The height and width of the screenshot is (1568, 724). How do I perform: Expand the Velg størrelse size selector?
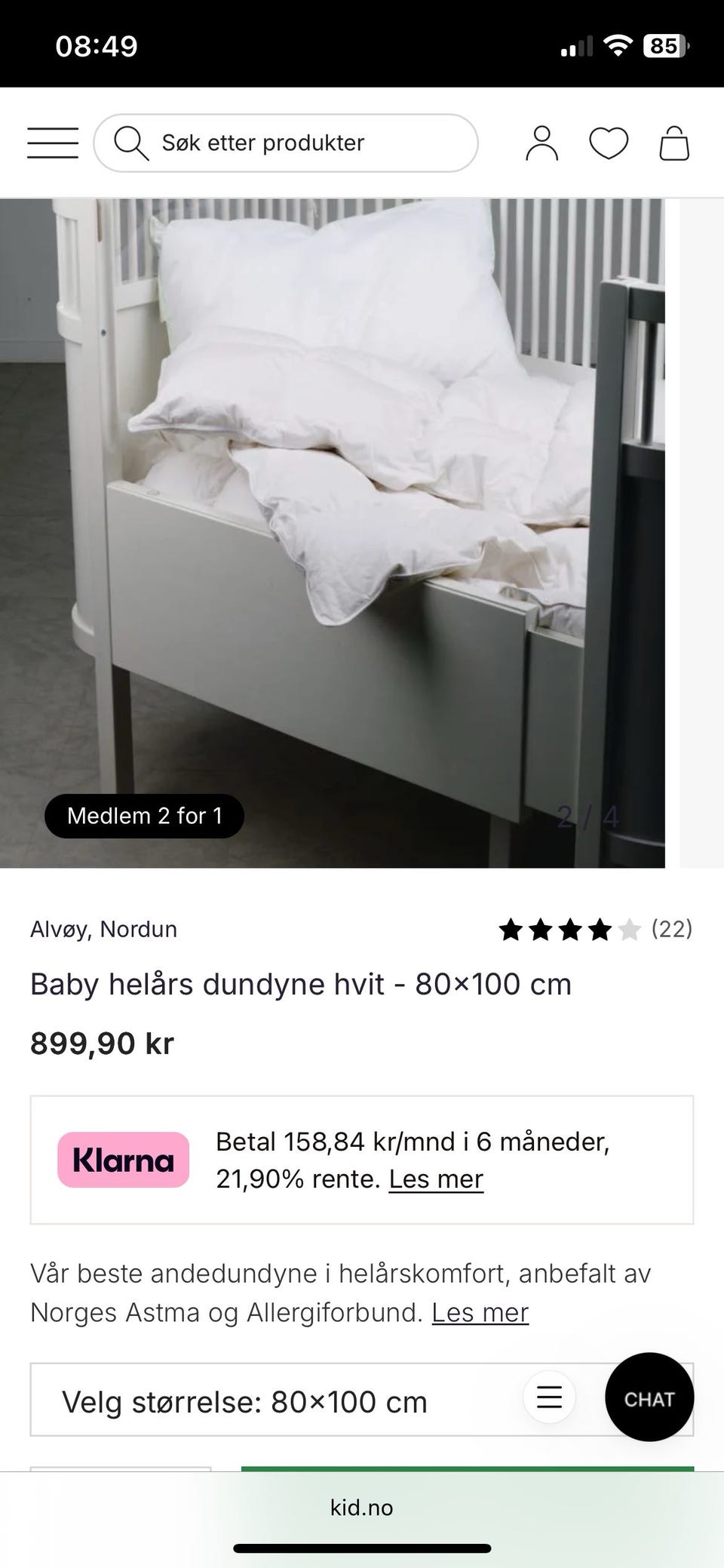[362, 1402]
